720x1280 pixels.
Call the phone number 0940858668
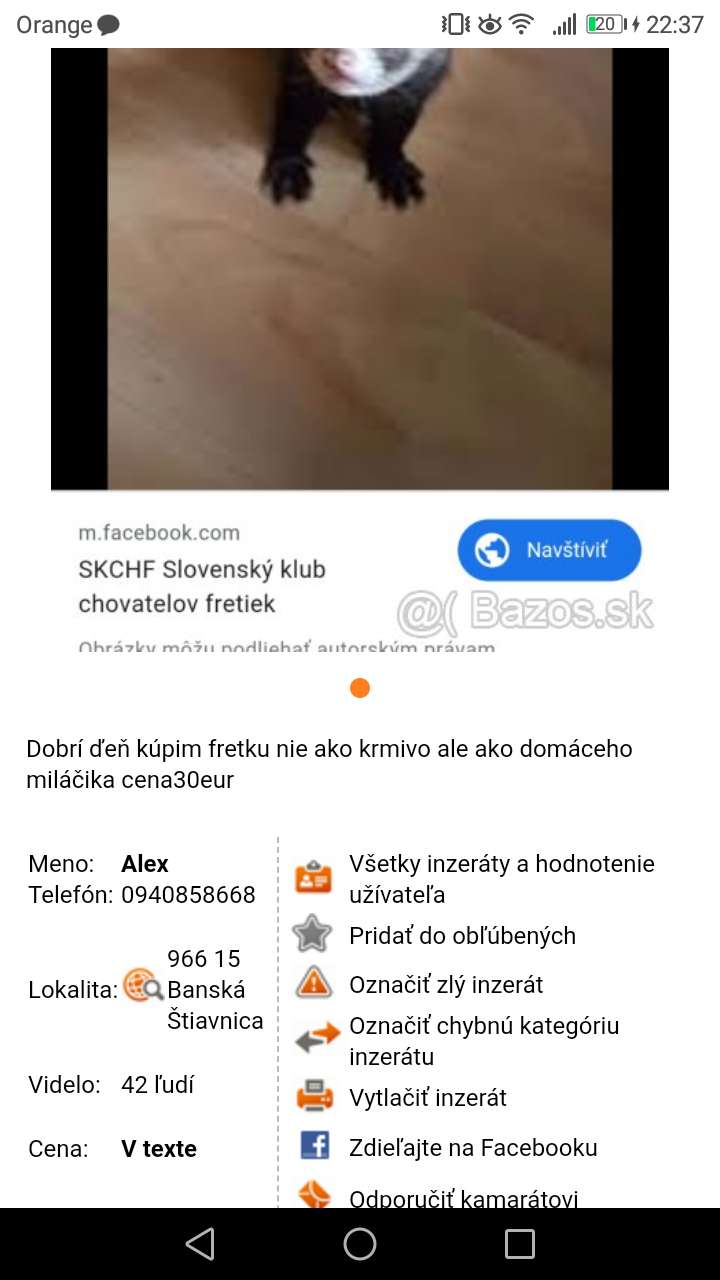pos(188,895)
